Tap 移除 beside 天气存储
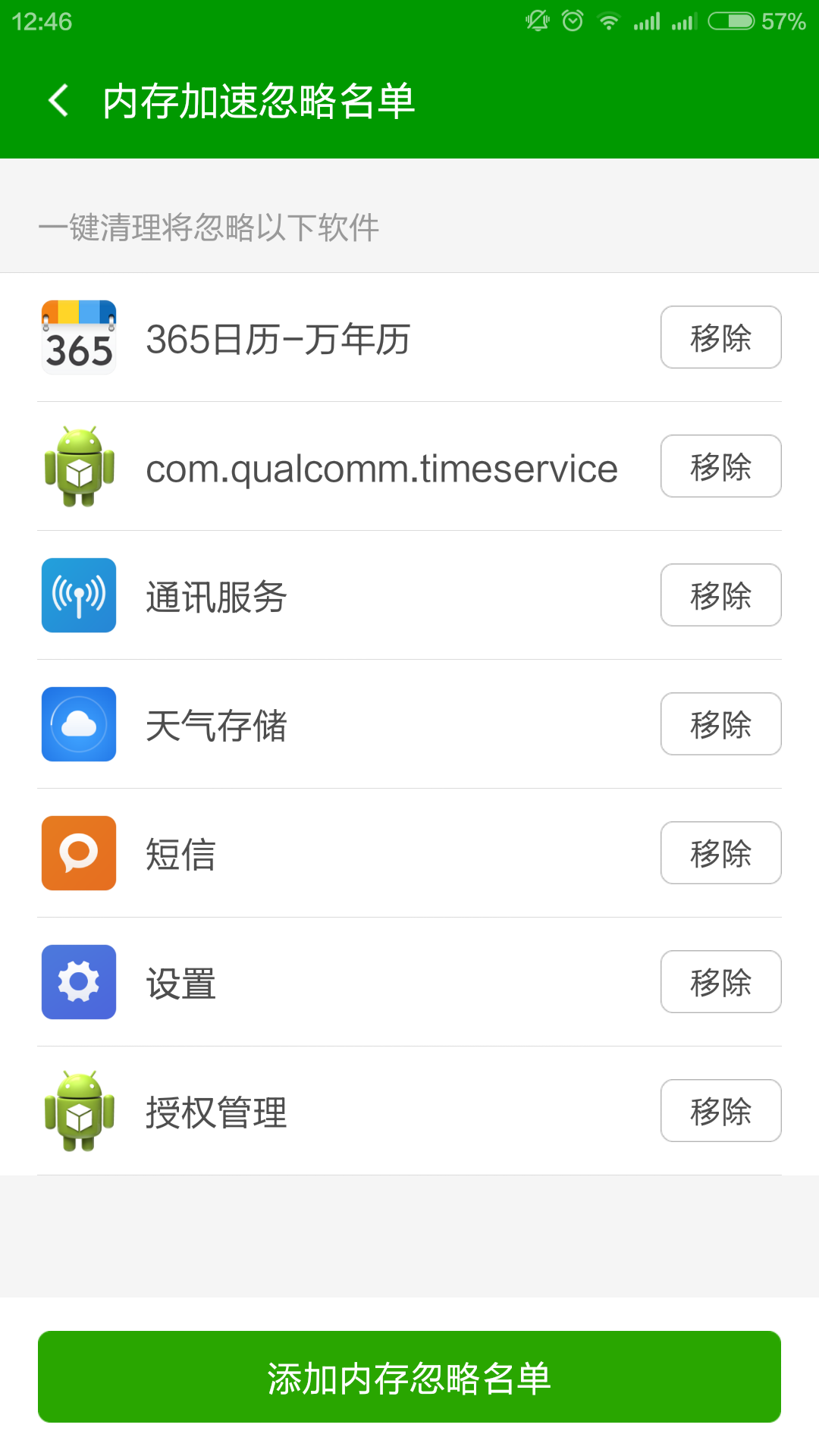819x1456 pixels. coord(720,724)
